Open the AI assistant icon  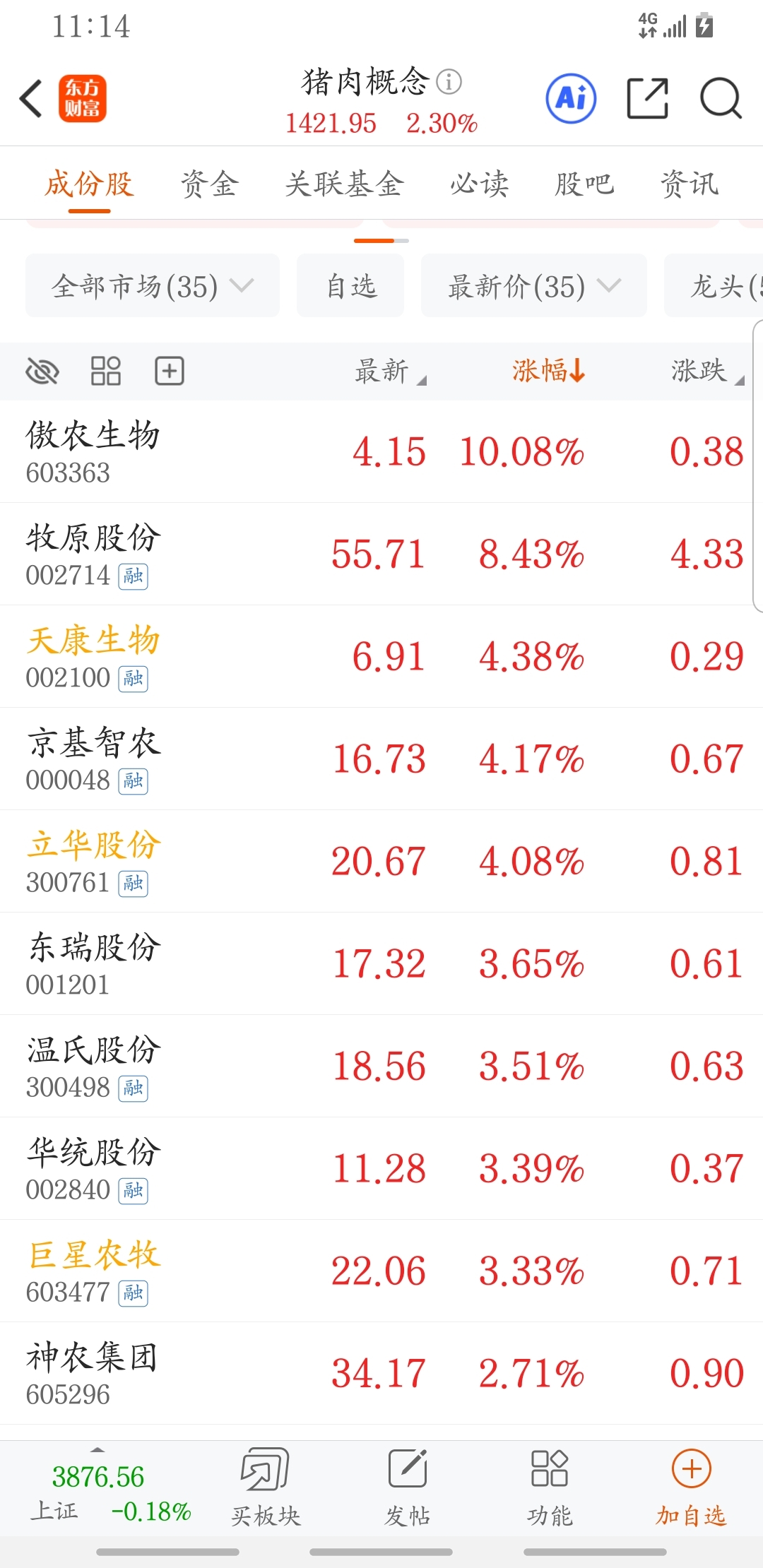(571, 98)
